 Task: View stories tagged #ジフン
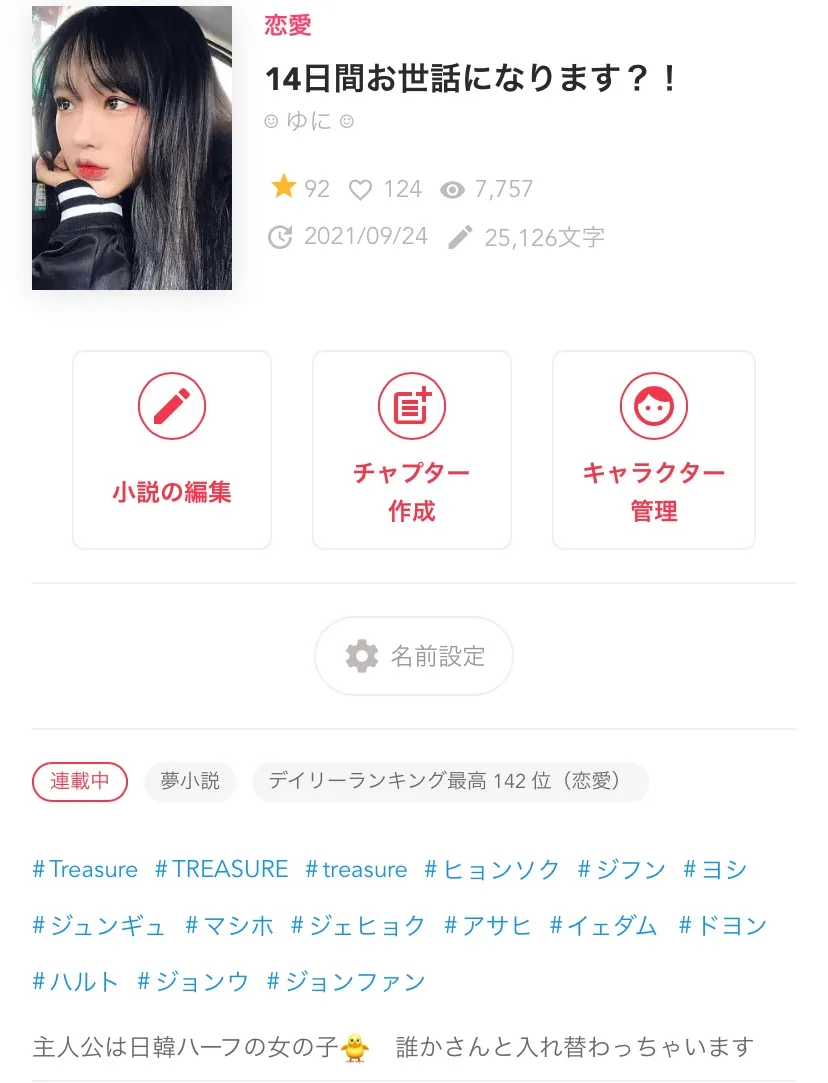(x=621, y=869)
